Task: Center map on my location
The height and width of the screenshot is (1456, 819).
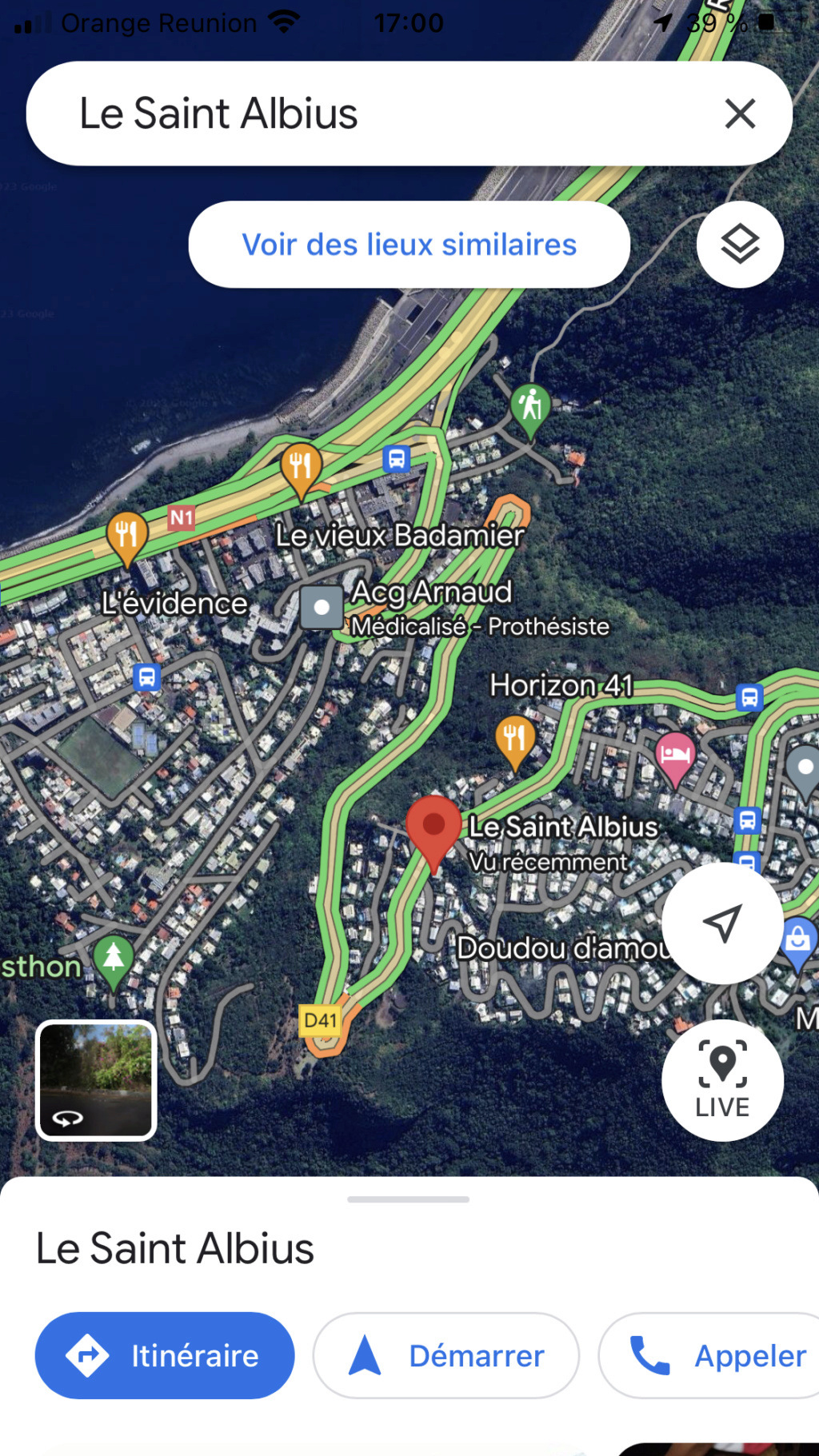Action: pos(722,923)
